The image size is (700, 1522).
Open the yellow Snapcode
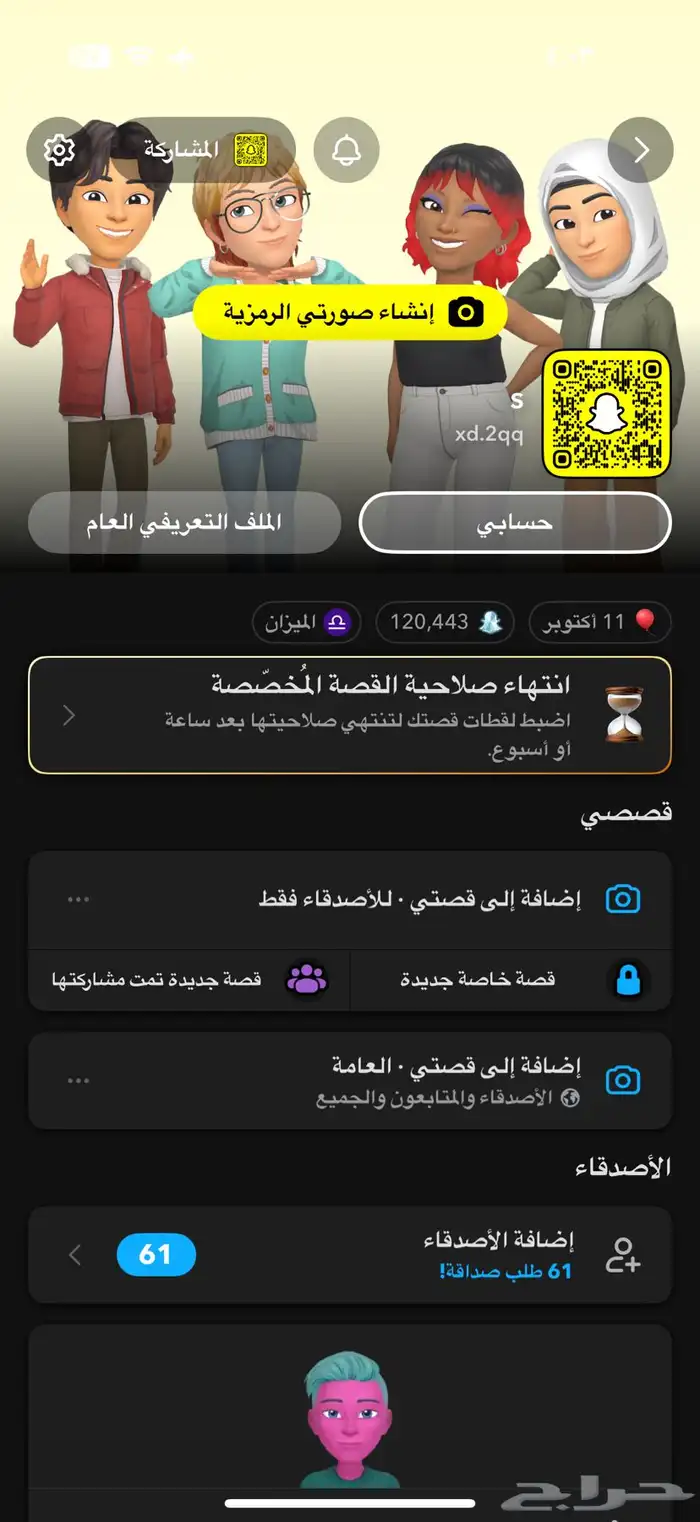606,414
